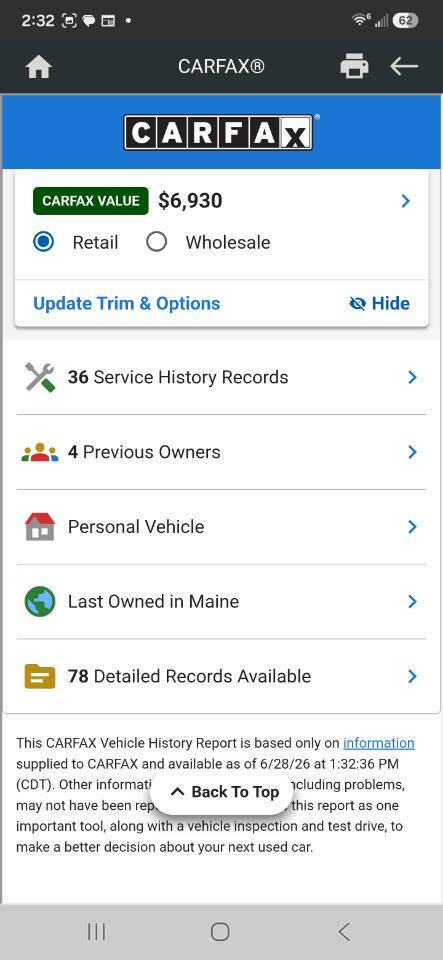The width and height of the screenshot is (443, 960).
Task: Hide the CARFAX value card
Action: (379, 304)
